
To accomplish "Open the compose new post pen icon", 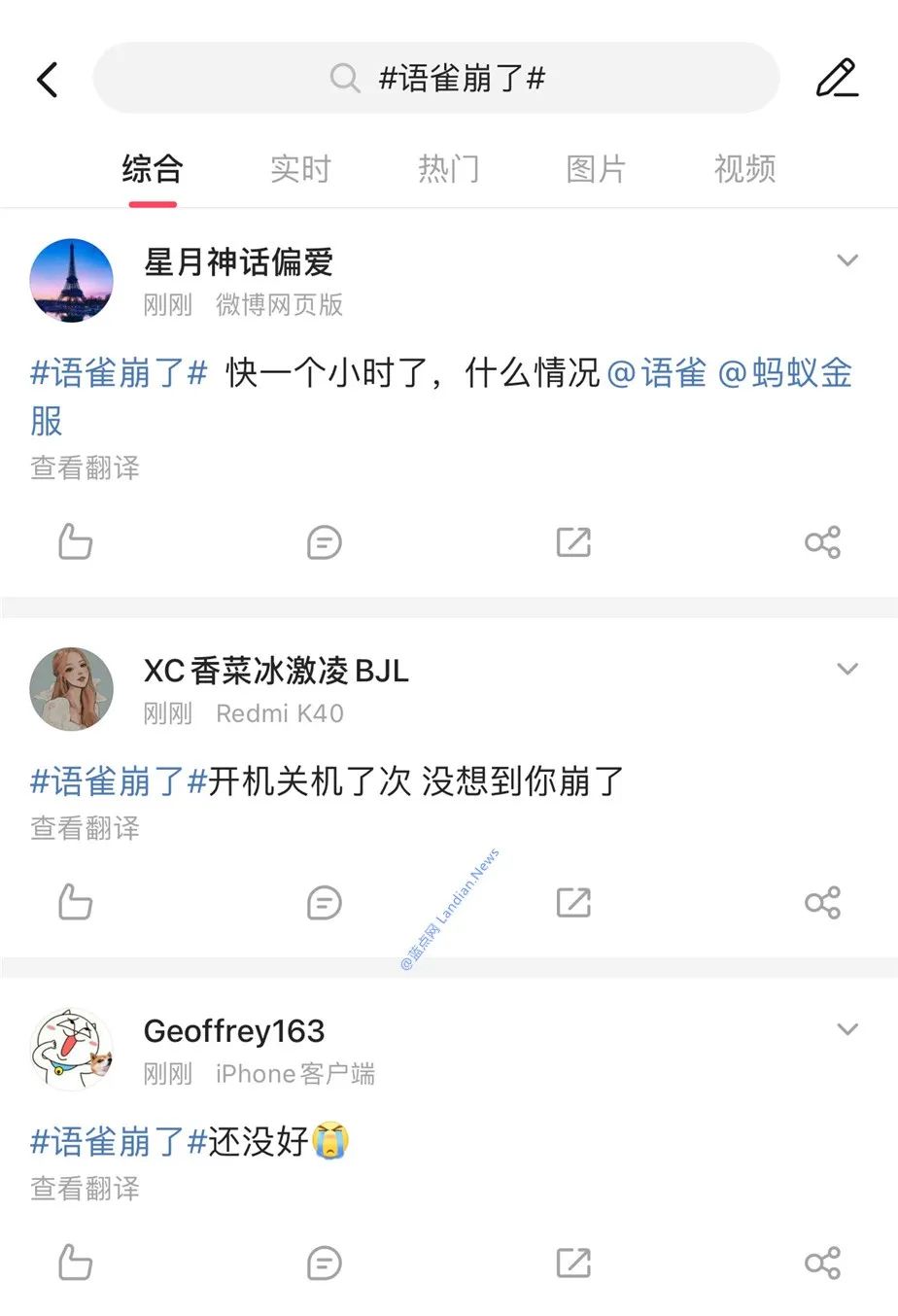I will point(837,78).
